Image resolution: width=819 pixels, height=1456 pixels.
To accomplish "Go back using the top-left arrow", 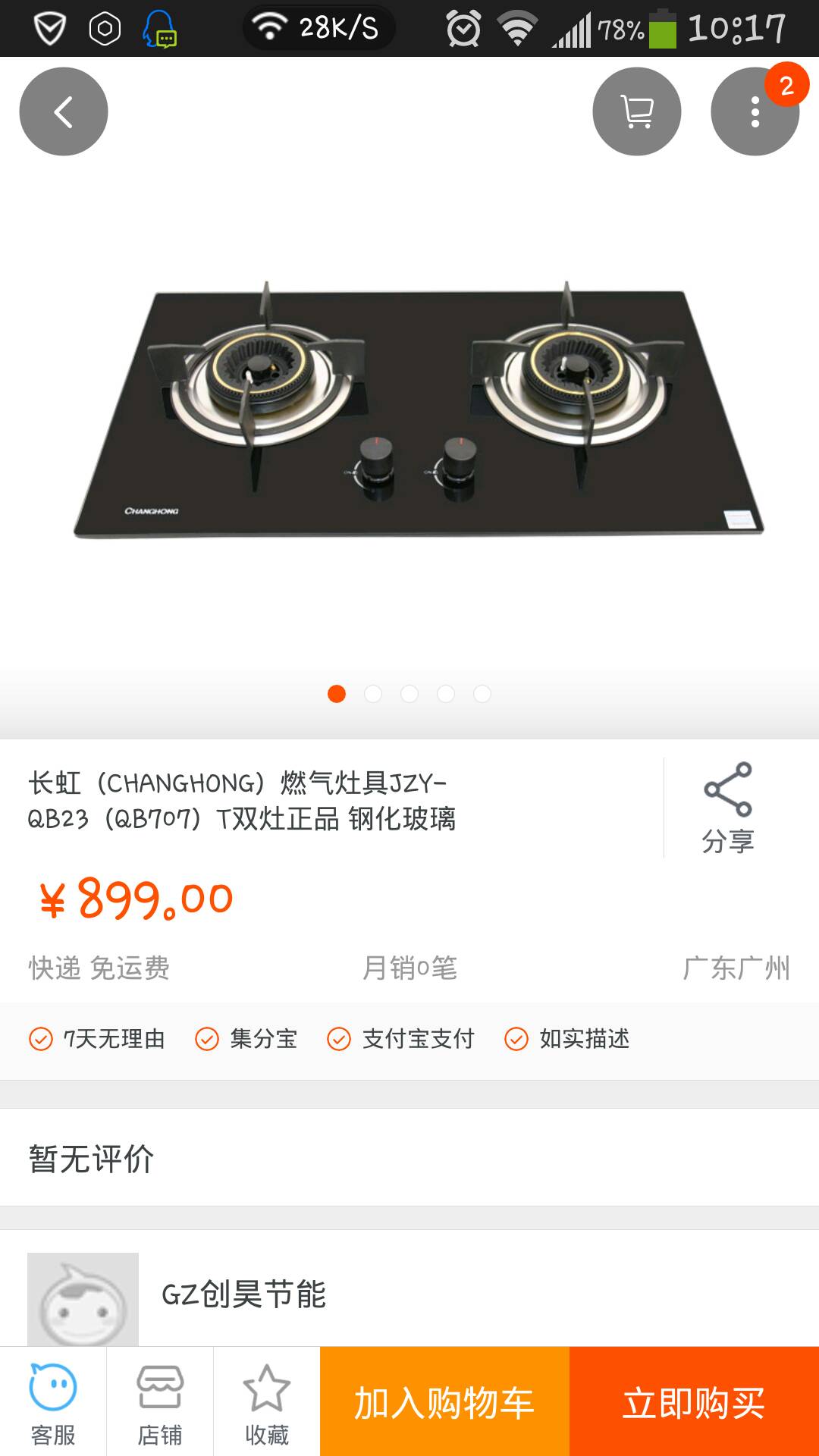I will coord(64,112).
